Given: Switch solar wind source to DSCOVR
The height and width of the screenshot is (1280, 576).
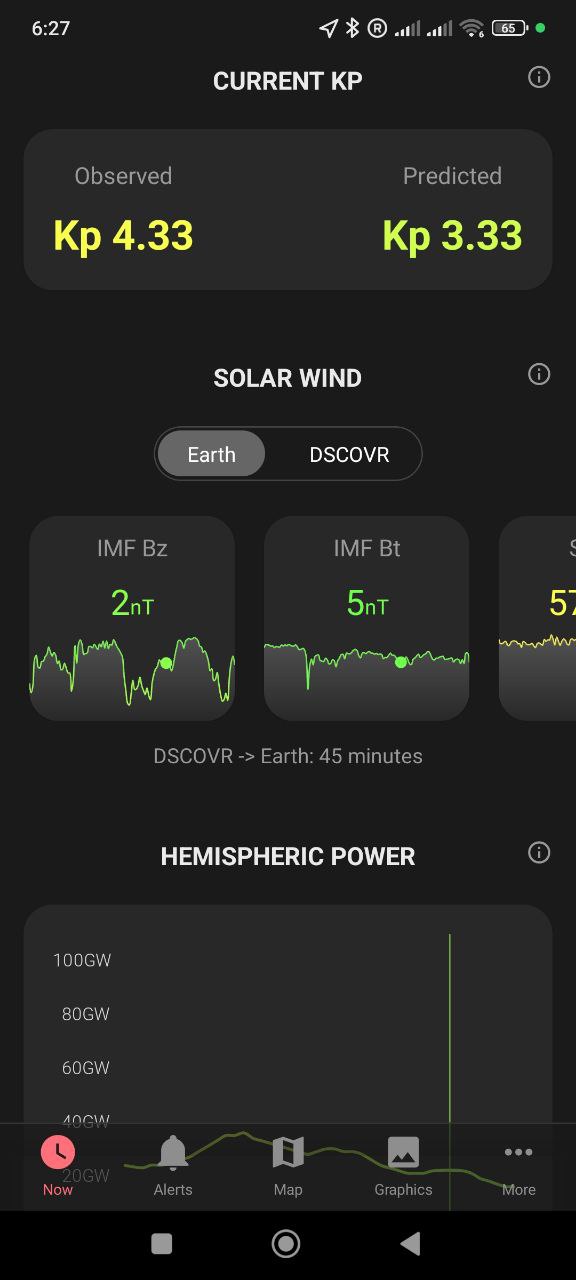Looking at the screenshot, I should click(x=349, y=454).
